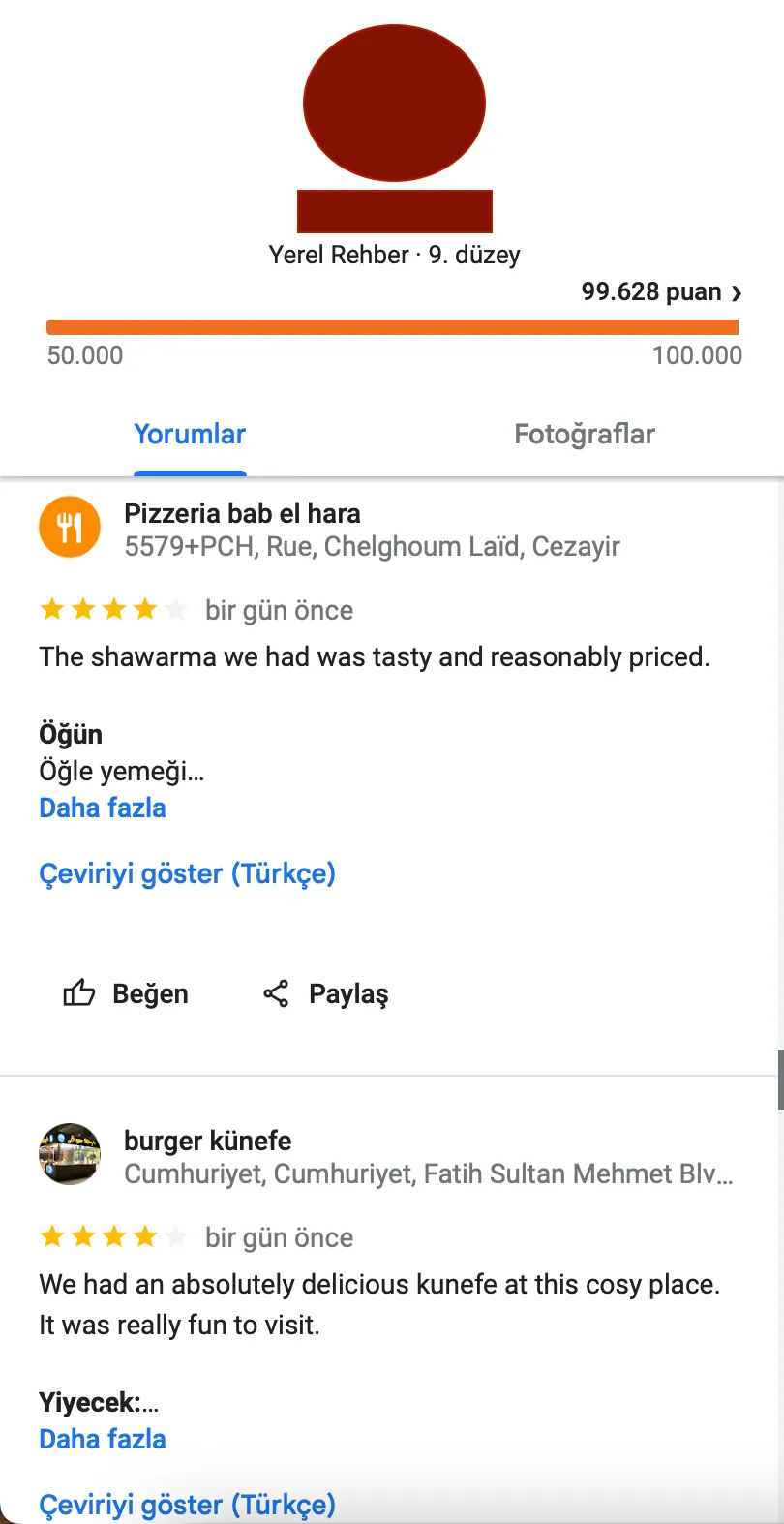The height and width of the screenshot is (1524, 784).
Task: Click the Yerel Rehber profile avatar
Action: click(x=394, y=102)
